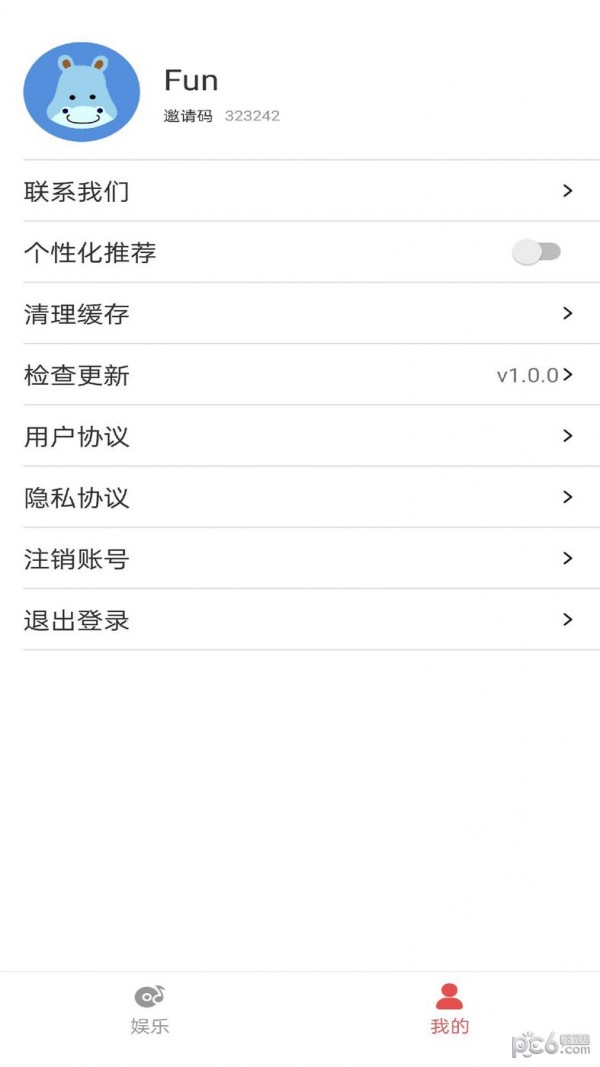Viewport: 600px width, 1067px height.
Task: Tap the hippo profile avatar
Action: [x=82, y=92]
